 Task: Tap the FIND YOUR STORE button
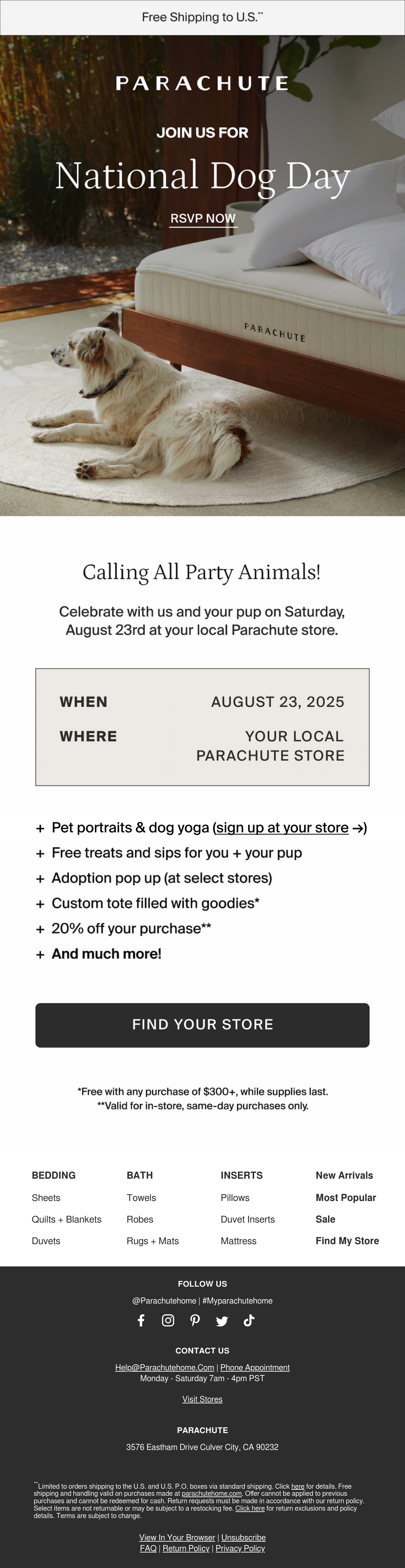tap(202, 1025)
